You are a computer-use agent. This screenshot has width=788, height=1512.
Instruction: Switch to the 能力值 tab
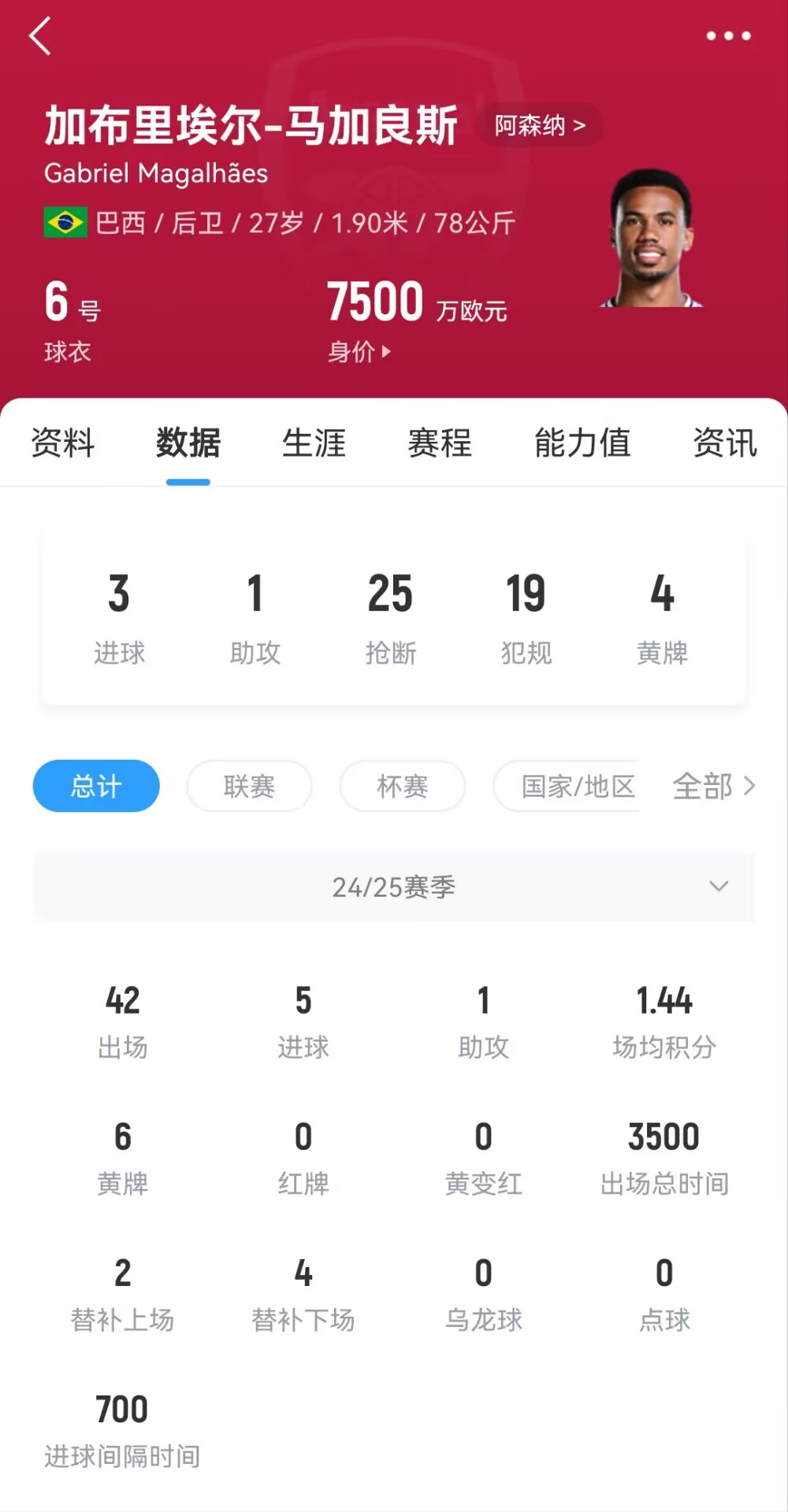[582, 443]
